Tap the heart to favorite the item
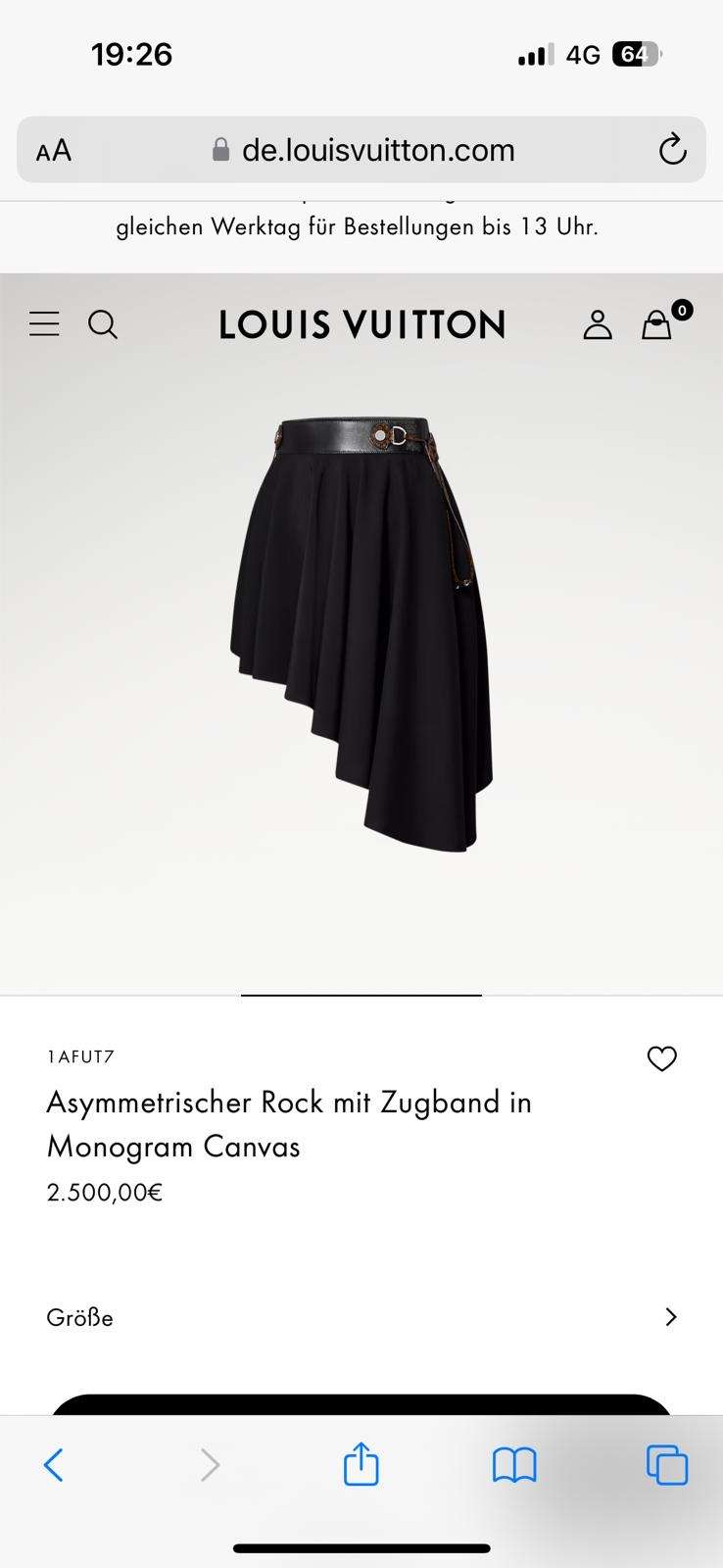Image resolution: width=723 pixels, height=1568 pixels. pyautogui.click(x=661, y=1058)
